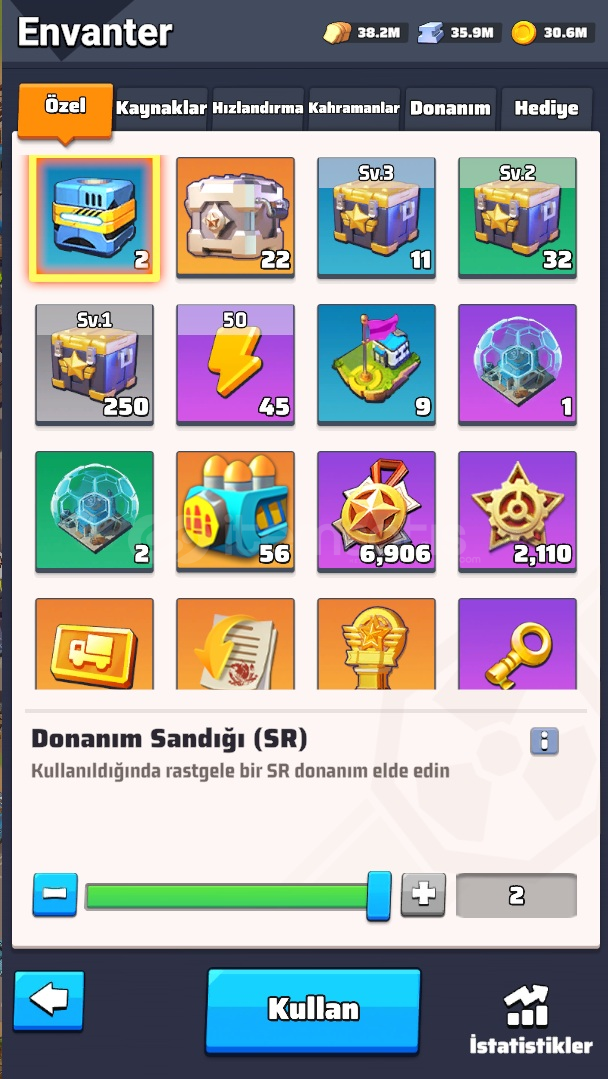Select the medal item with 6,906
The height and width of the screenshot is (1079, 608).
click(x=376, y=511)
